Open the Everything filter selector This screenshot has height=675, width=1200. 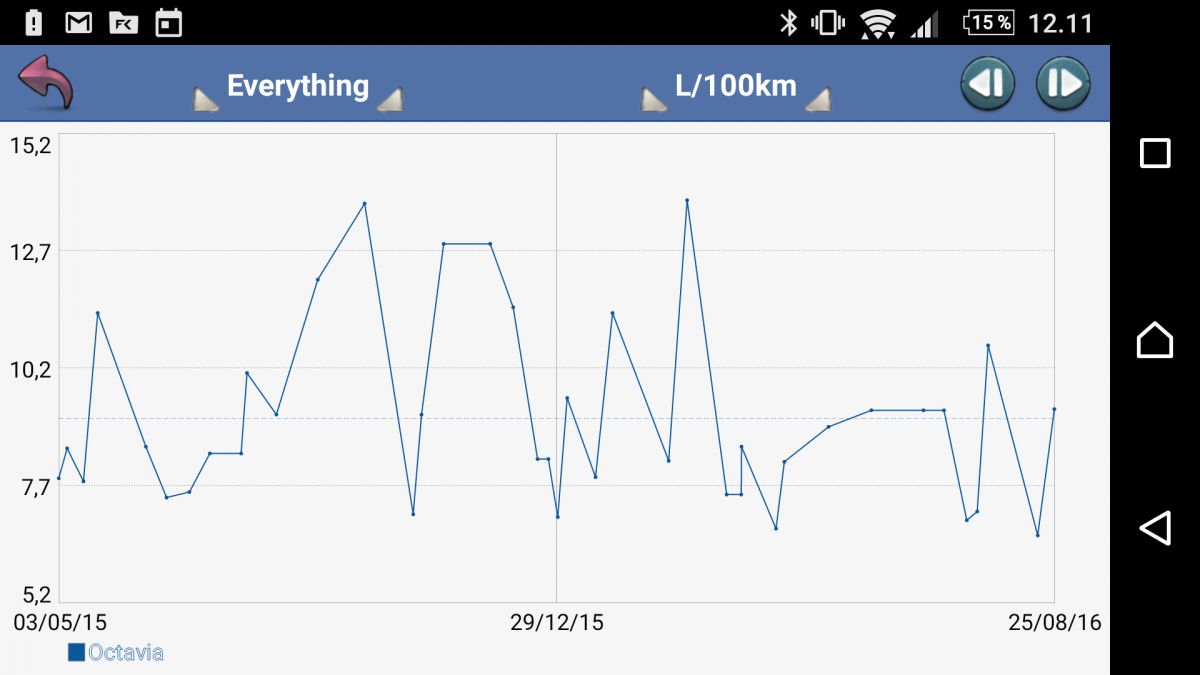point(297,86)
